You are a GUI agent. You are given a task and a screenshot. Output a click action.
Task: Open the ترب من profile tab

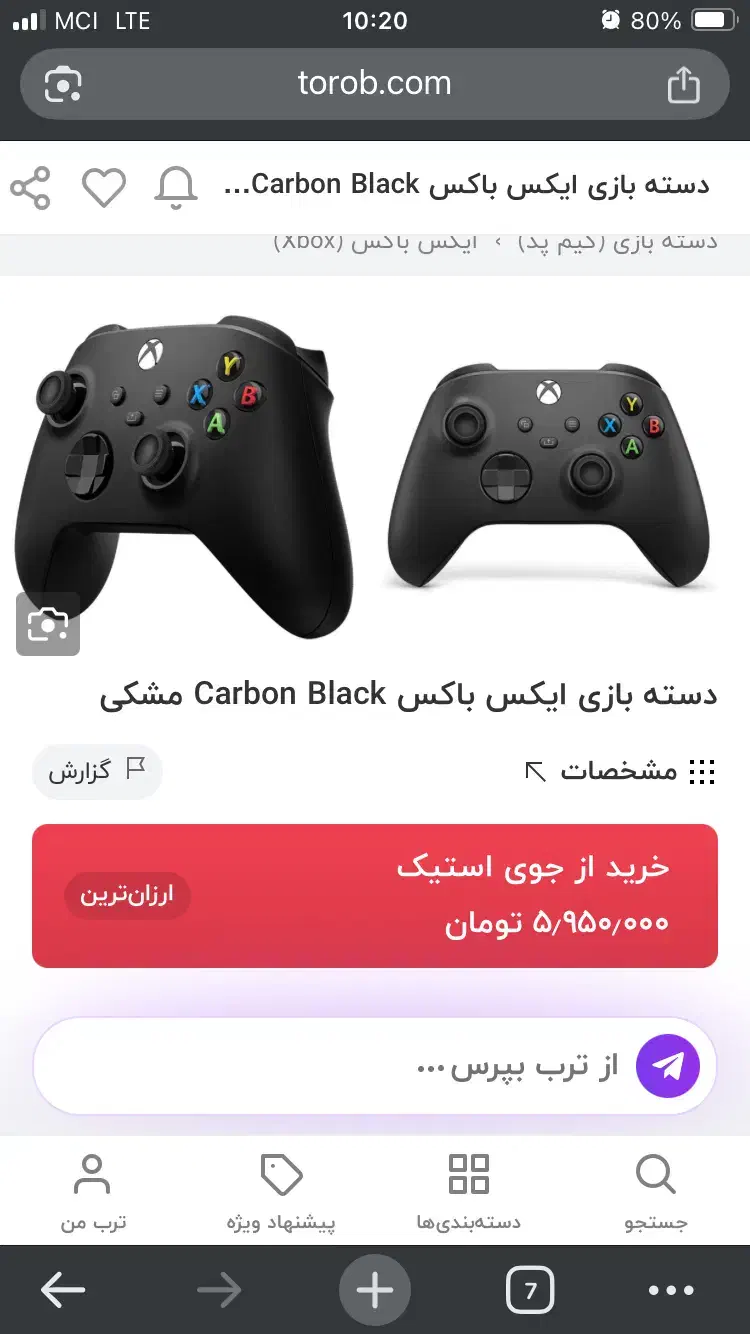click(93, 1192)
